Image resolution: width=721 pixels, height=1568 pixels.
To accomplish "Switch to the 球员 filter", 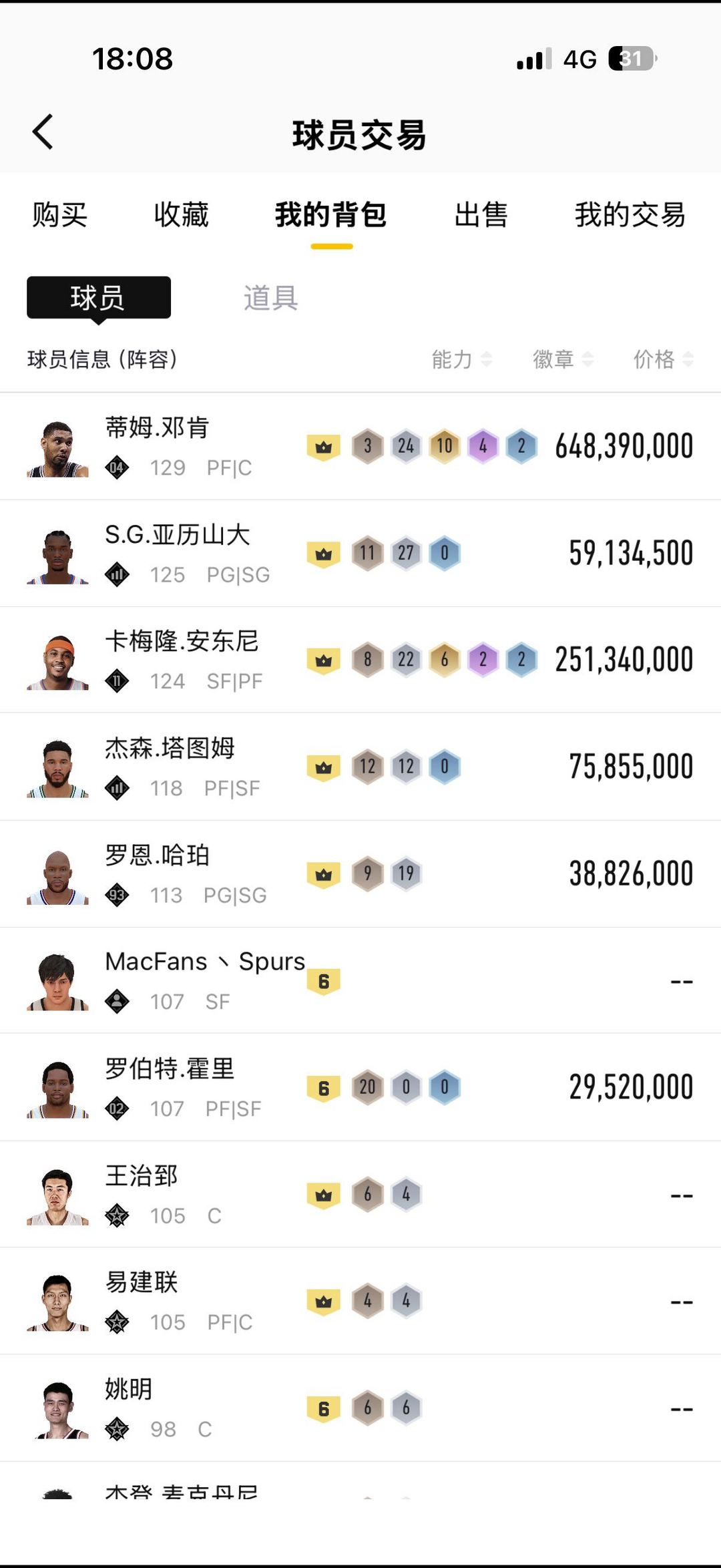I will pos(97,299).
